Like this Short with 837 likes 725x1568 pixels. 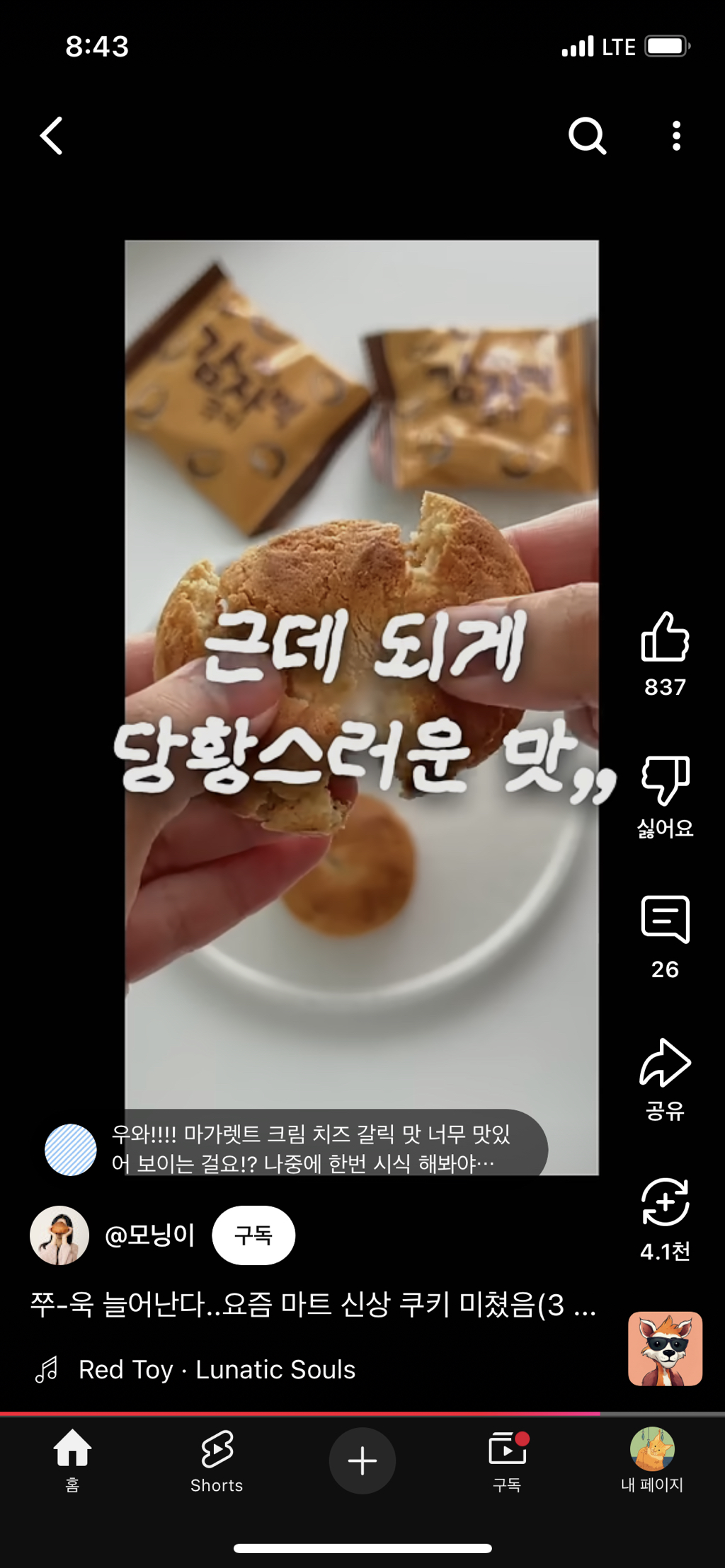coord(665,638)
